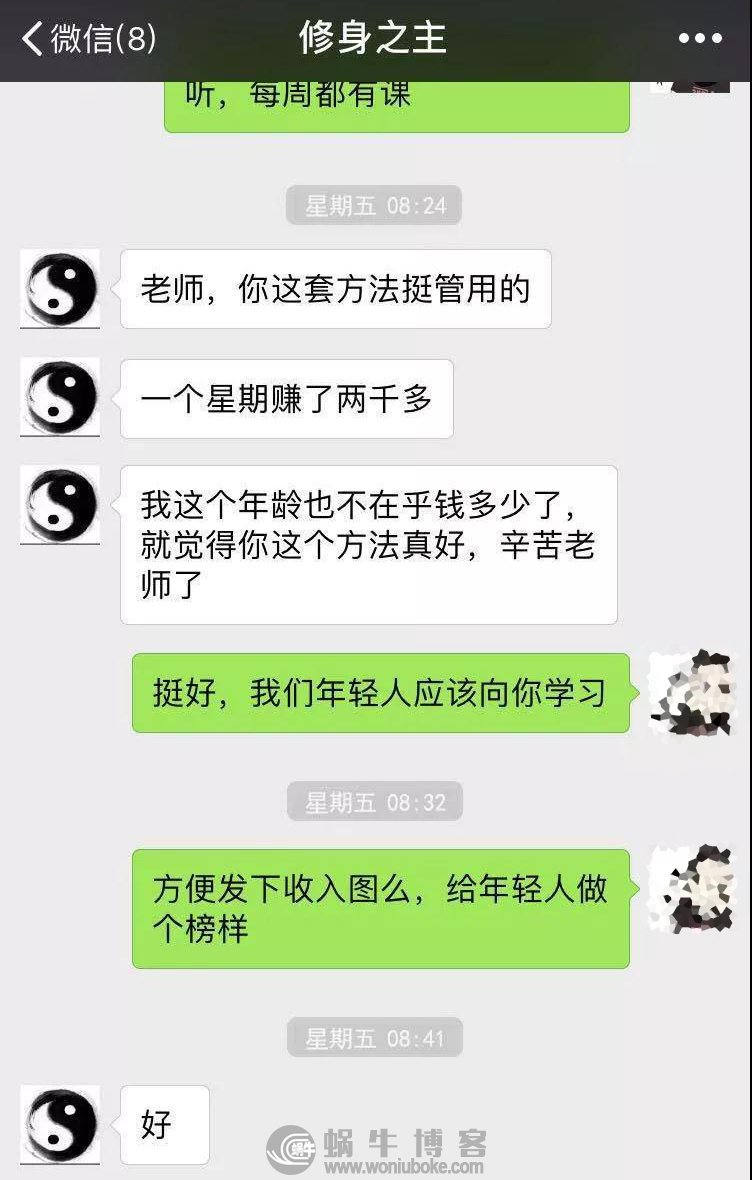Tap the pixelated avatar beside 方便发下收入图么
The height and width of the screenshot is (1180, 752).
click(692, 889)
